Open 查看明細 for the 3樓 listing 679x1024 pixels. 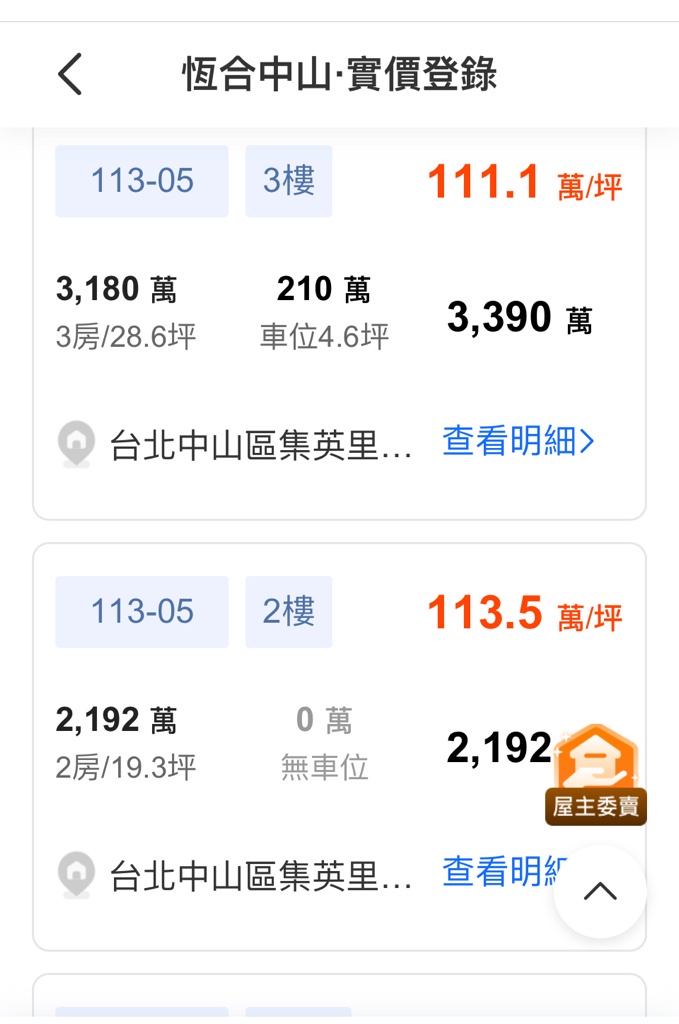click(518, 441)
